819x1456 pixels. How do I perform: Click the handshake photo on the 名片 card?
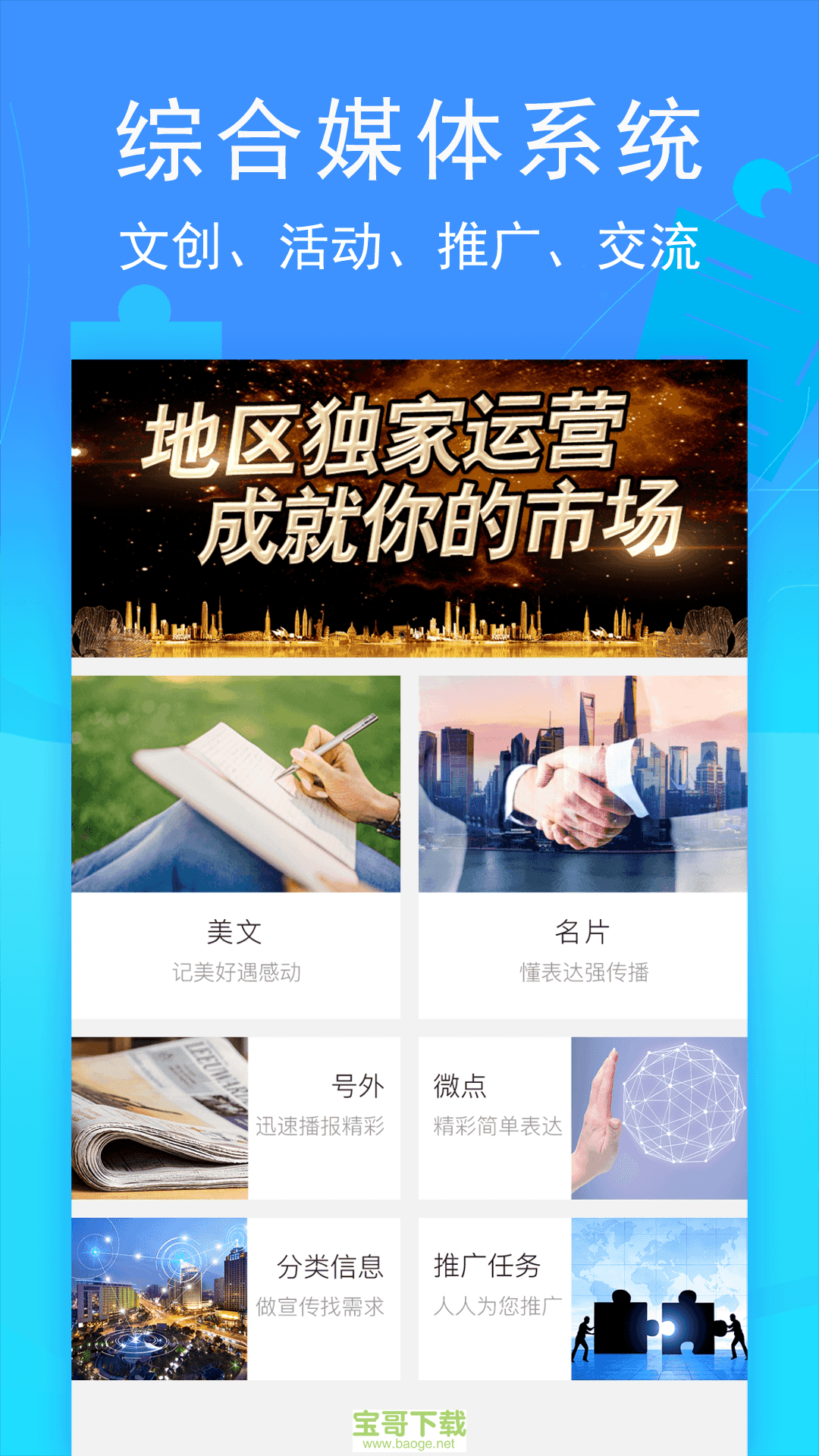(x=584, y=781)
